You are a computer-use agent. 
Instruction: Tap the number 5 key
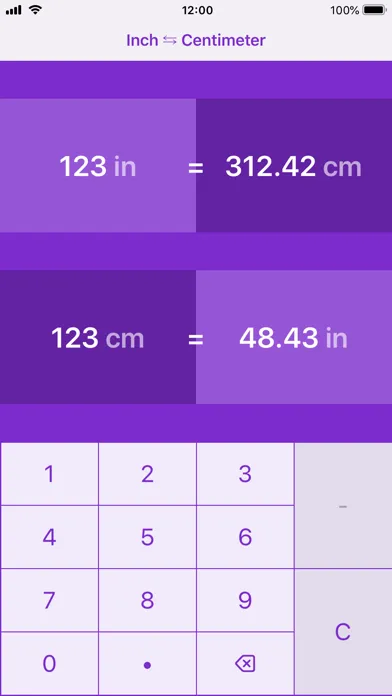pos(147,537)
